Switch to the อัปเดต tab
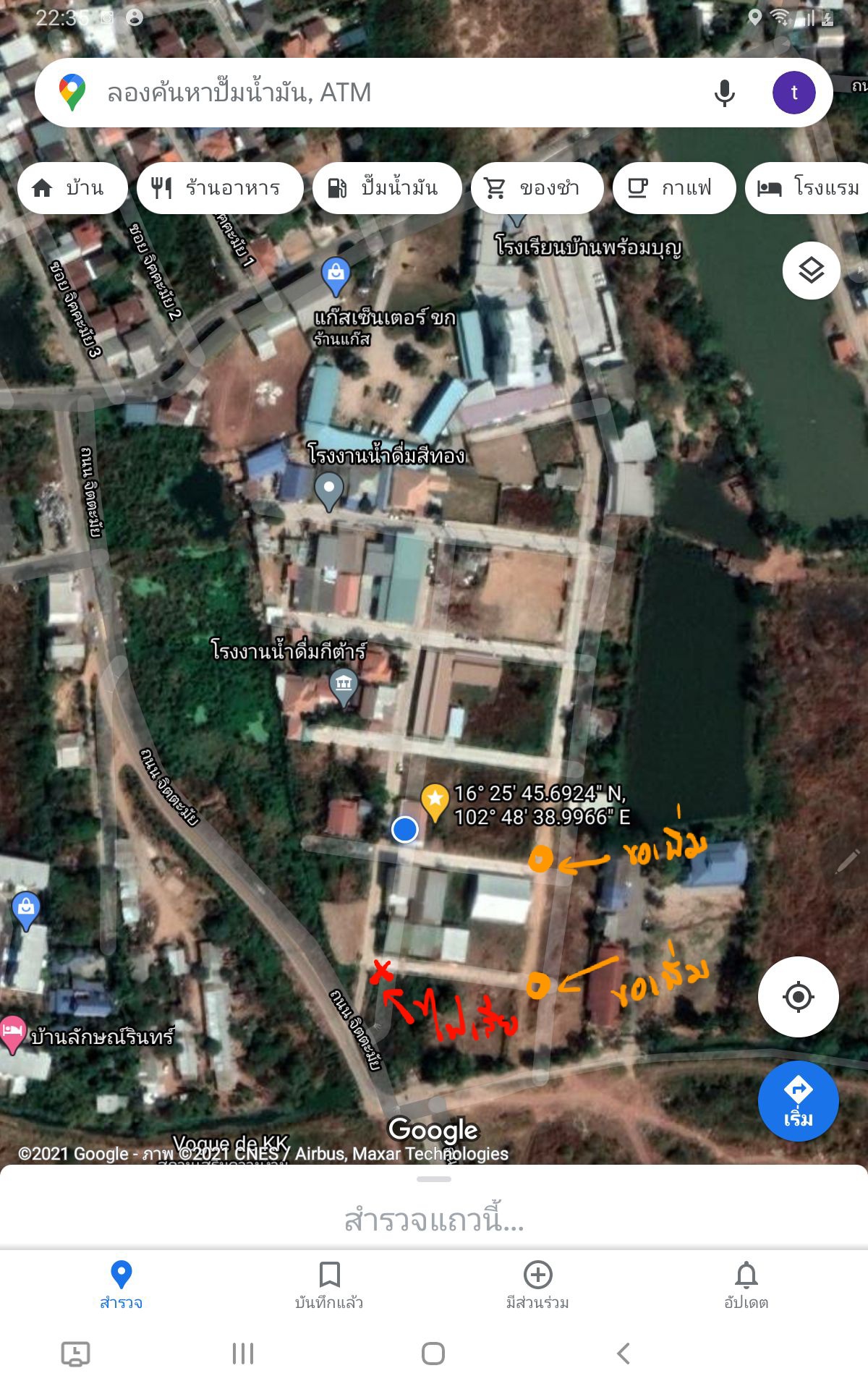Image resolution: width=868 pixels, height=1389 pixels. 746,1286
